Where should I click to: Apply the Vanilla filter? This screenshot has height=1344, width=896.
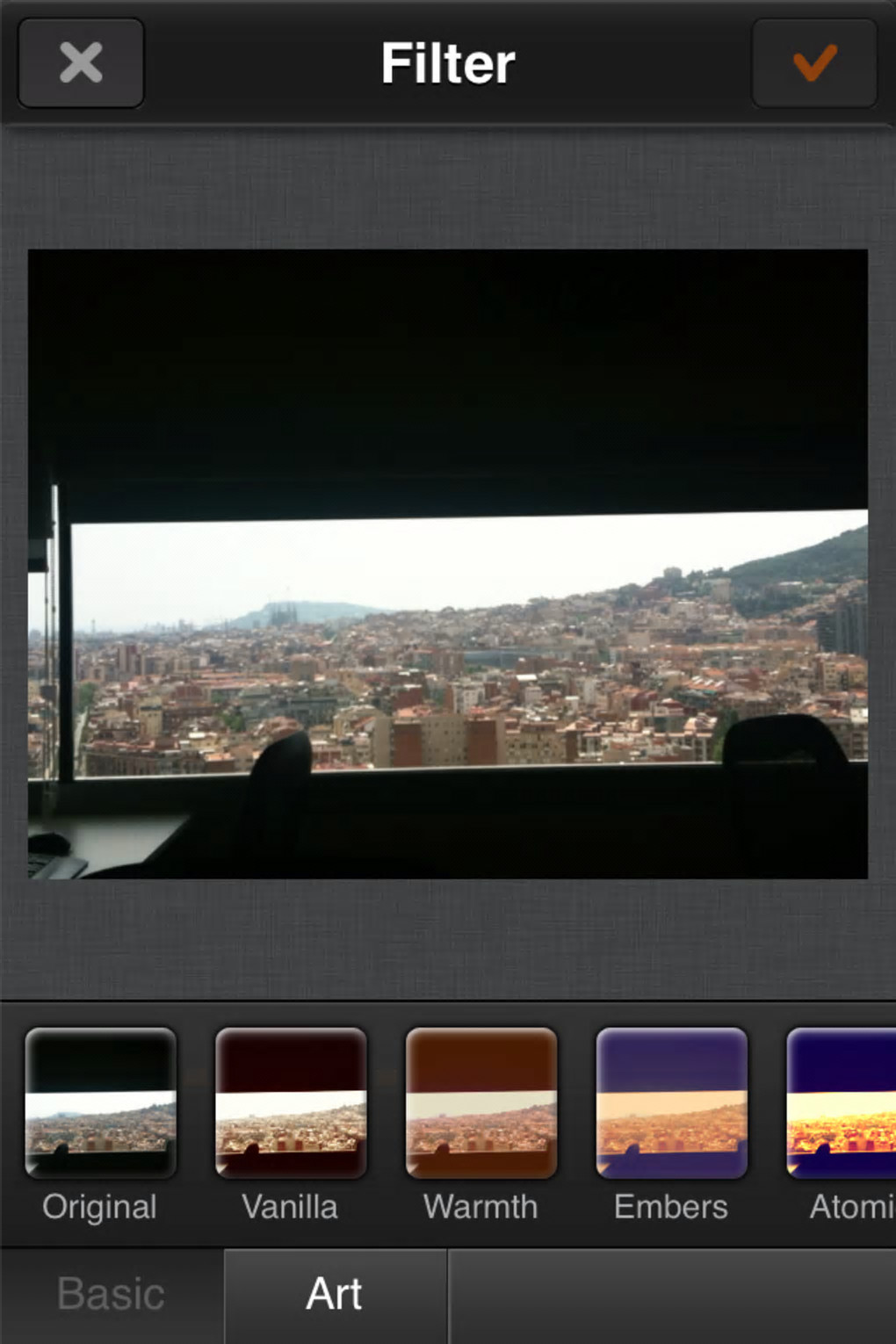click(291, 1103)
